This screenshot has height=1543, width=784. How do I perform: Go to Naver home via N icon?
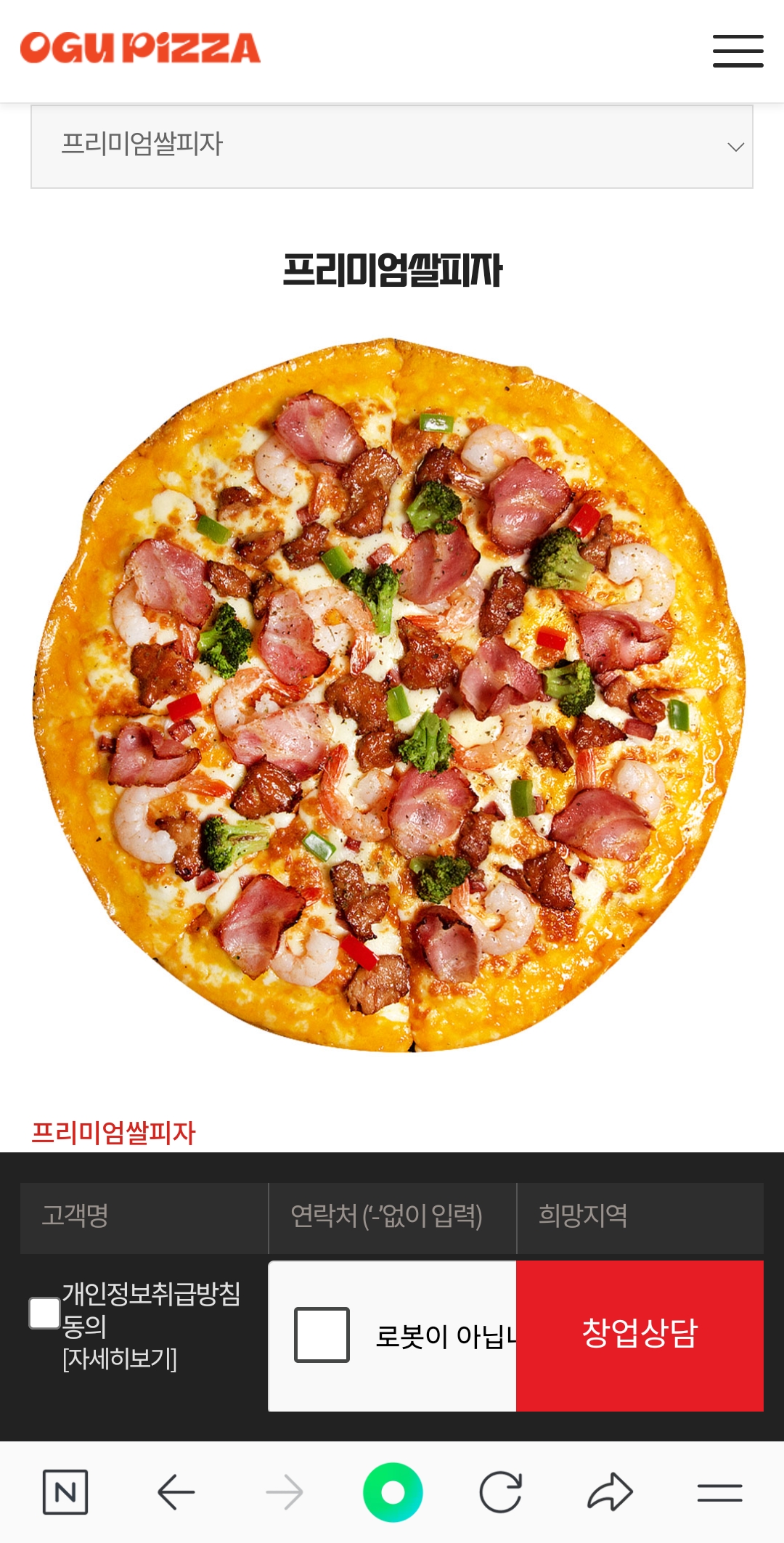click(65, 1492)
